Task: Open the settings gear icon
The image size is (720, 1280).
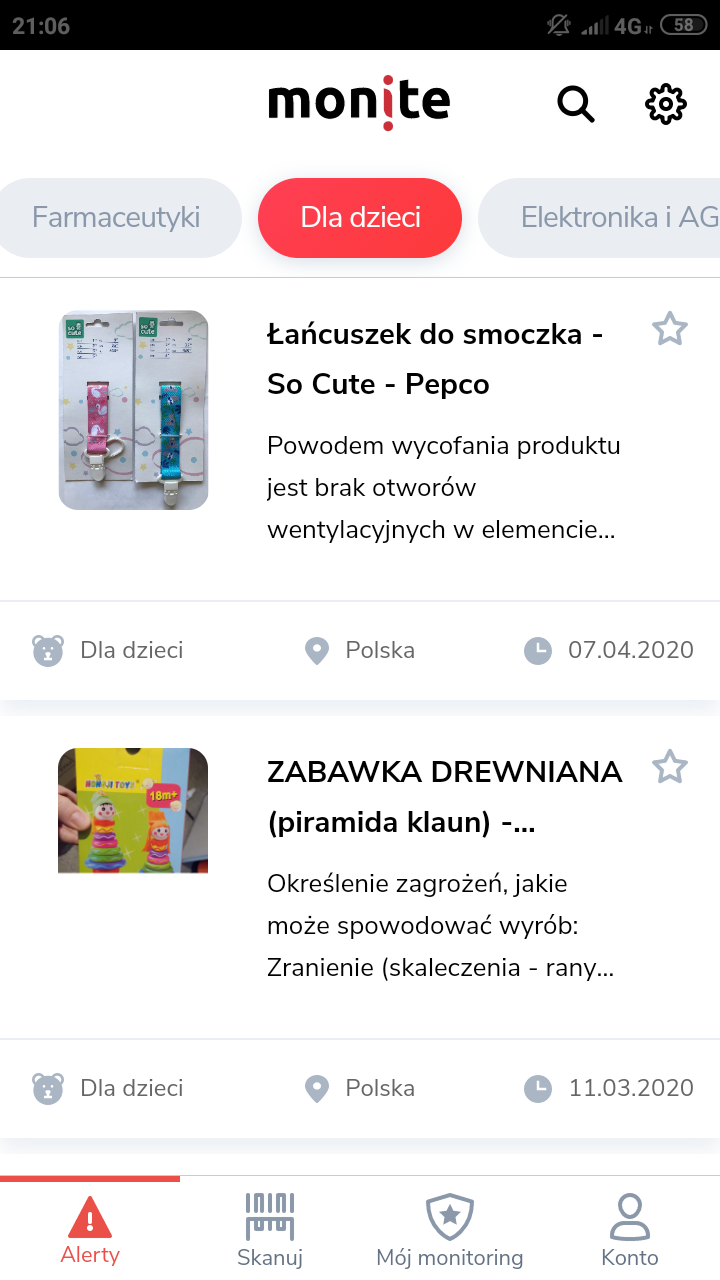Action: pos(666,103)
